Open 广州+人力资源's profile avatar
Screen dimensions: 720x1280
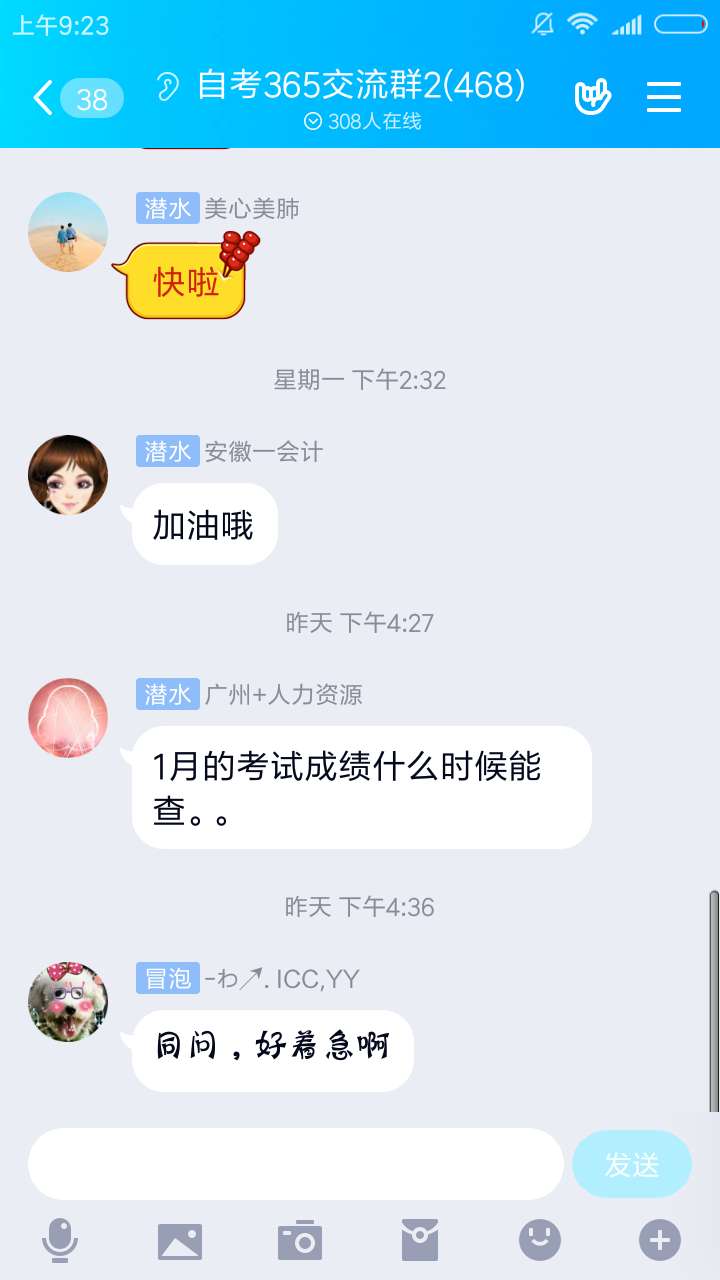click(x=68, y=718)
